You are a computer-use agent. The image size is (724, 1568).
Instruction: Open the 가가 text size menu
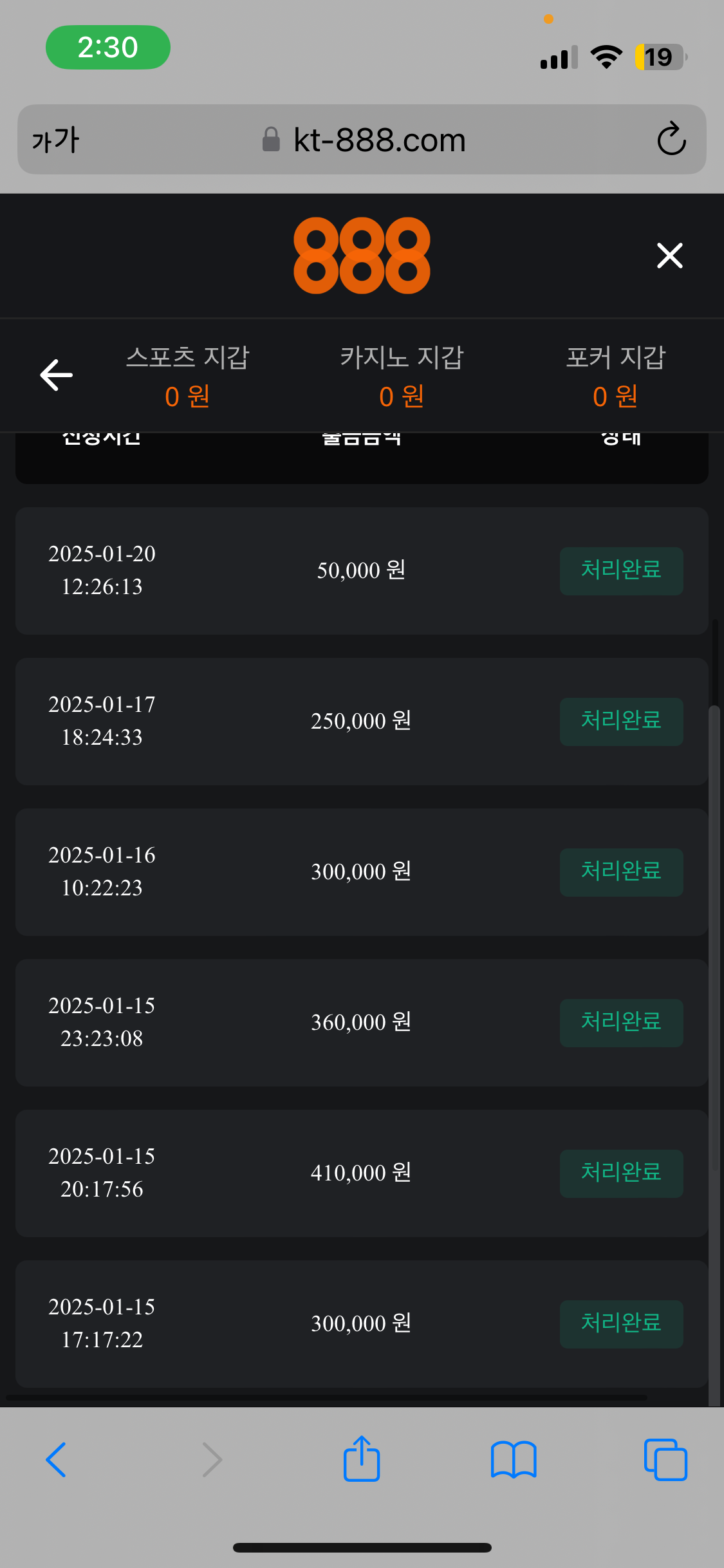click(x=56, y=140)
